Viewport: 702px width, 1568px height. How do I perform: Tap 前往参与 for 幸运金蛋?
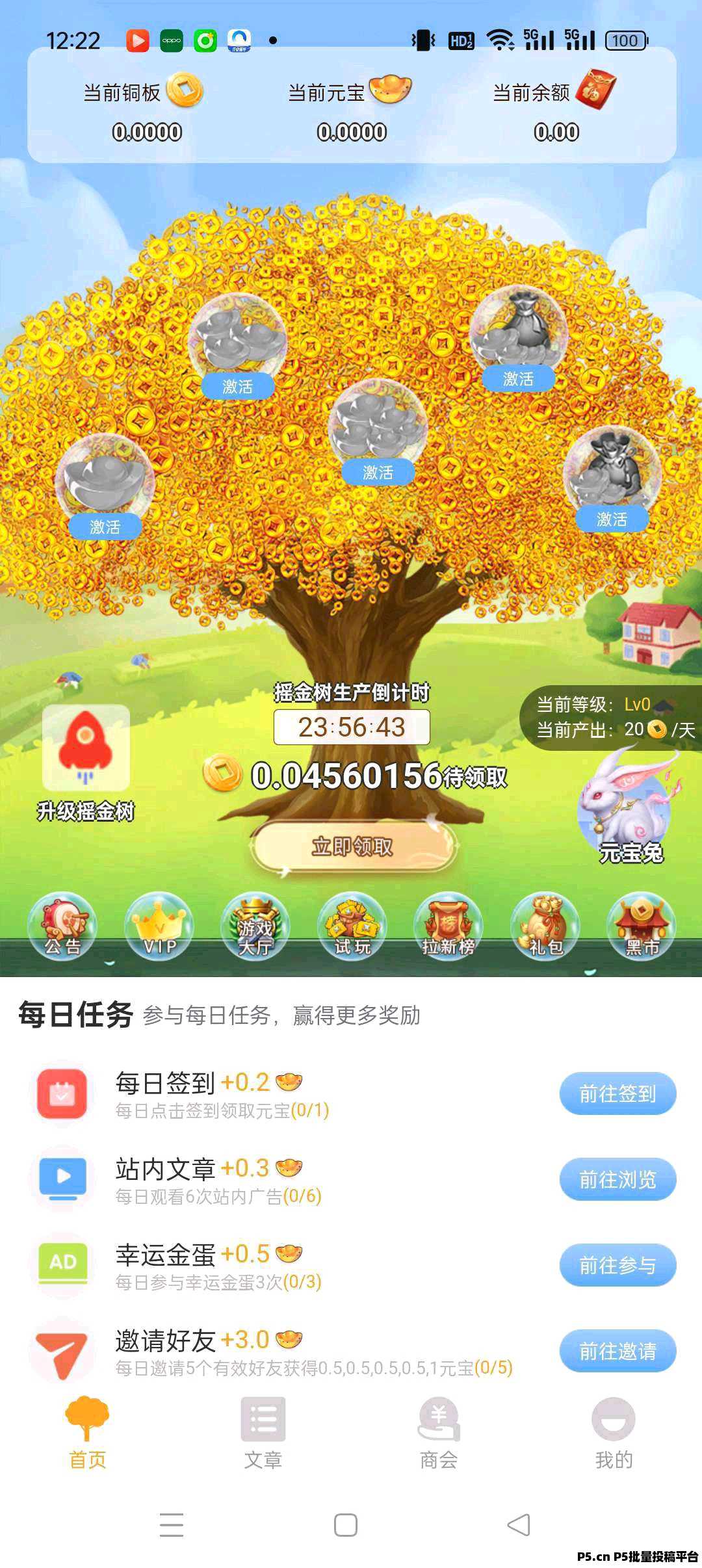pyautogui.click(x=617, y=1265)
